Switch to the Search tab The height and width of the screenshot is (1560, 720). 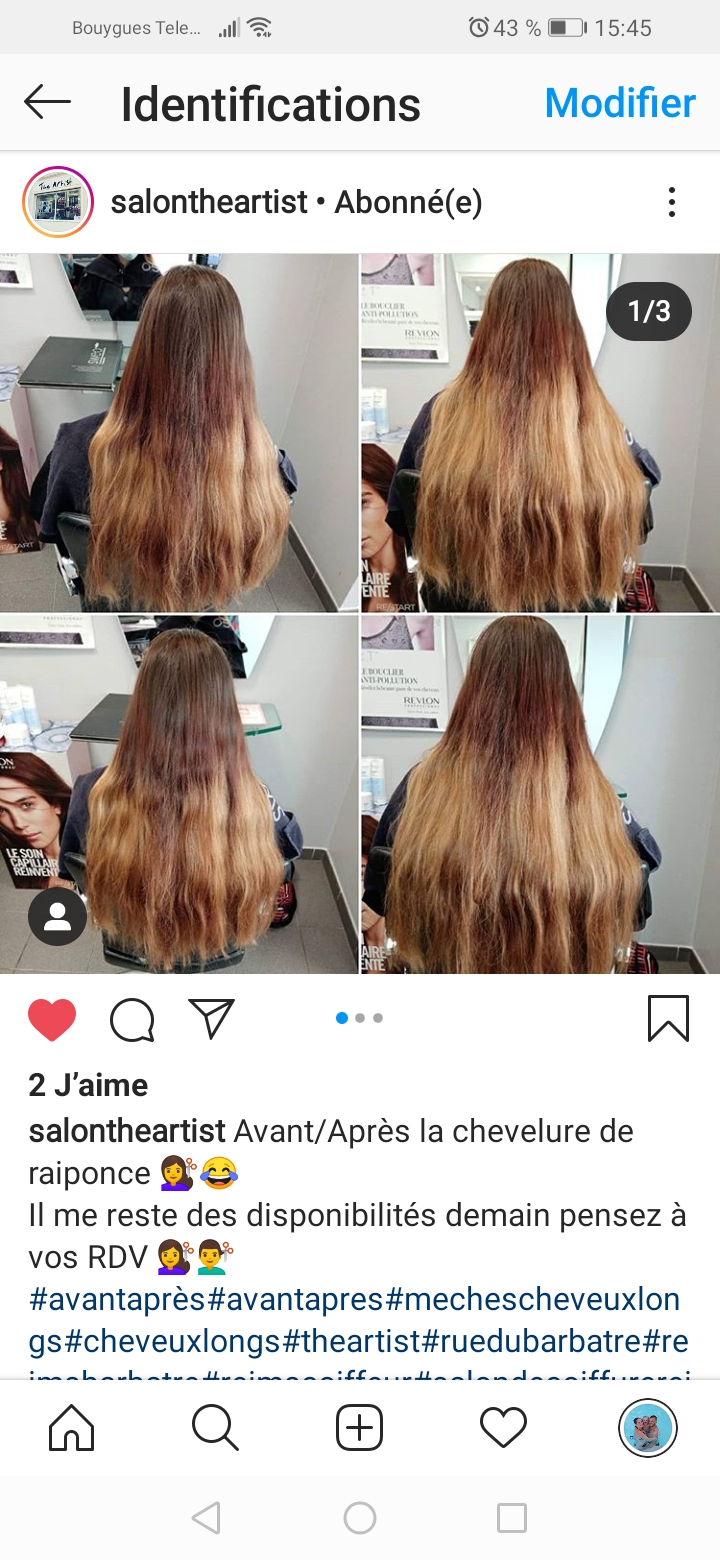tap(215, 1428)
